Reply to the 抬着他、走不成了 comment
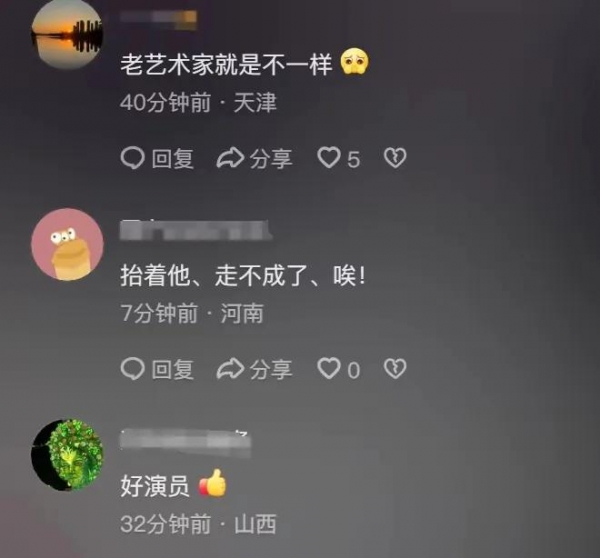The width and height of the screenshot is (600, 558). pyautogui.click(x=157, y=370)
